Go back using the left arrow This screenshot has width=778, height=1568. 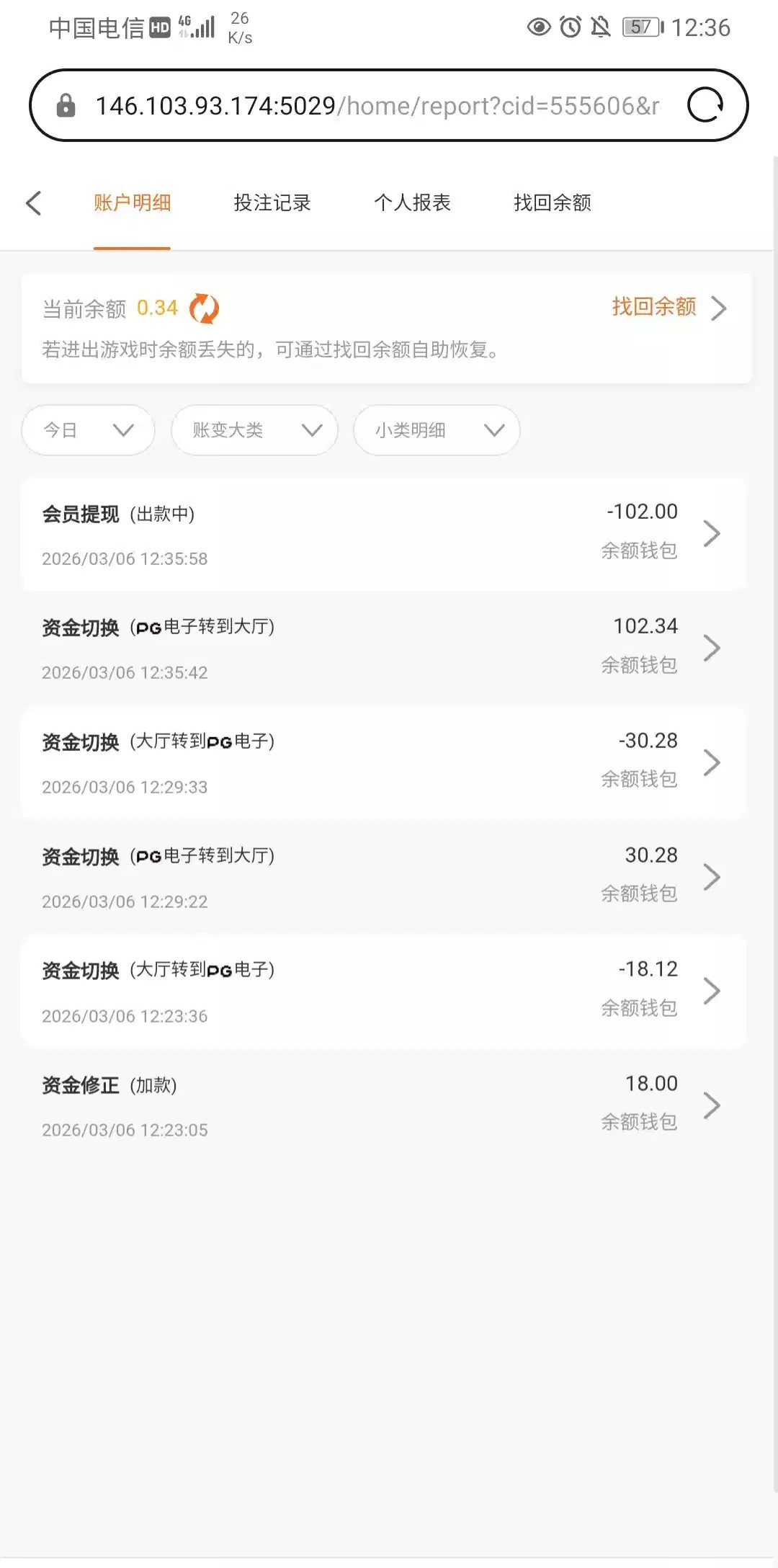(34, 203)
